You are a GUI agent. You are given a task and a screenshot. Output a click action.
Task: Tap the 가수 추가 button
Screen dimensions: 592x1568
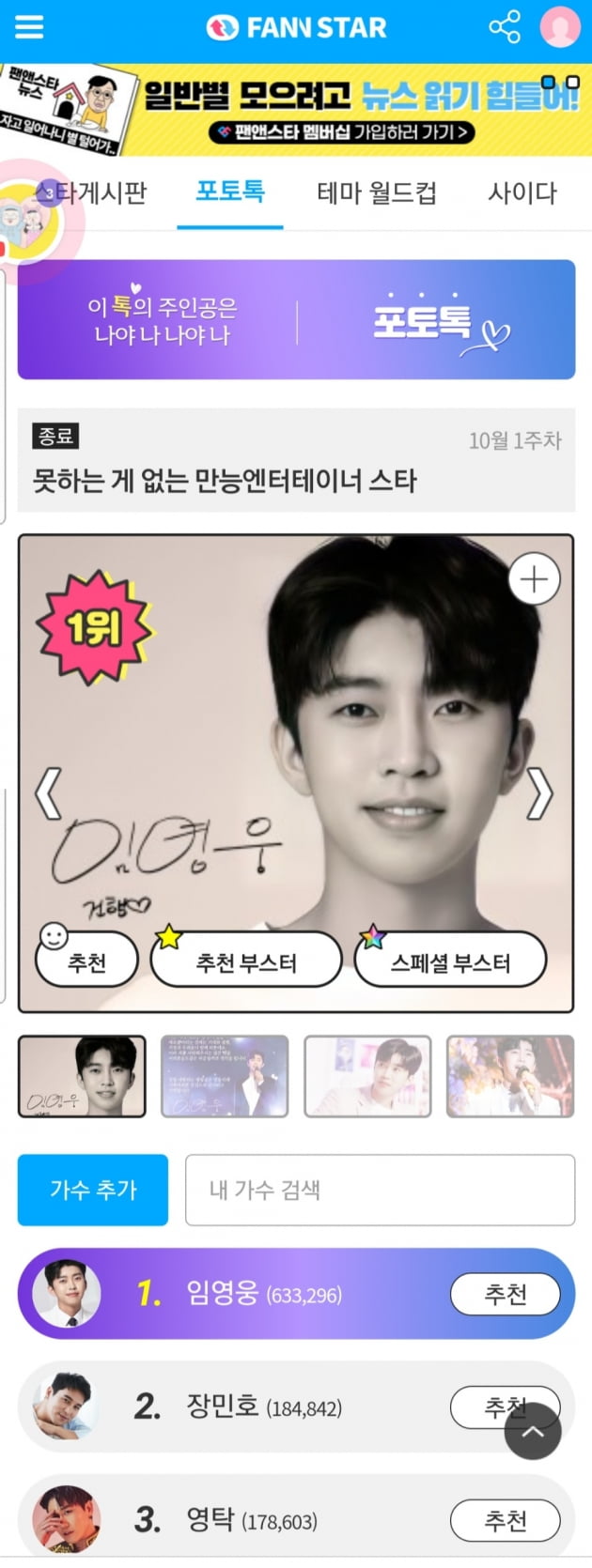point(93,1190)
